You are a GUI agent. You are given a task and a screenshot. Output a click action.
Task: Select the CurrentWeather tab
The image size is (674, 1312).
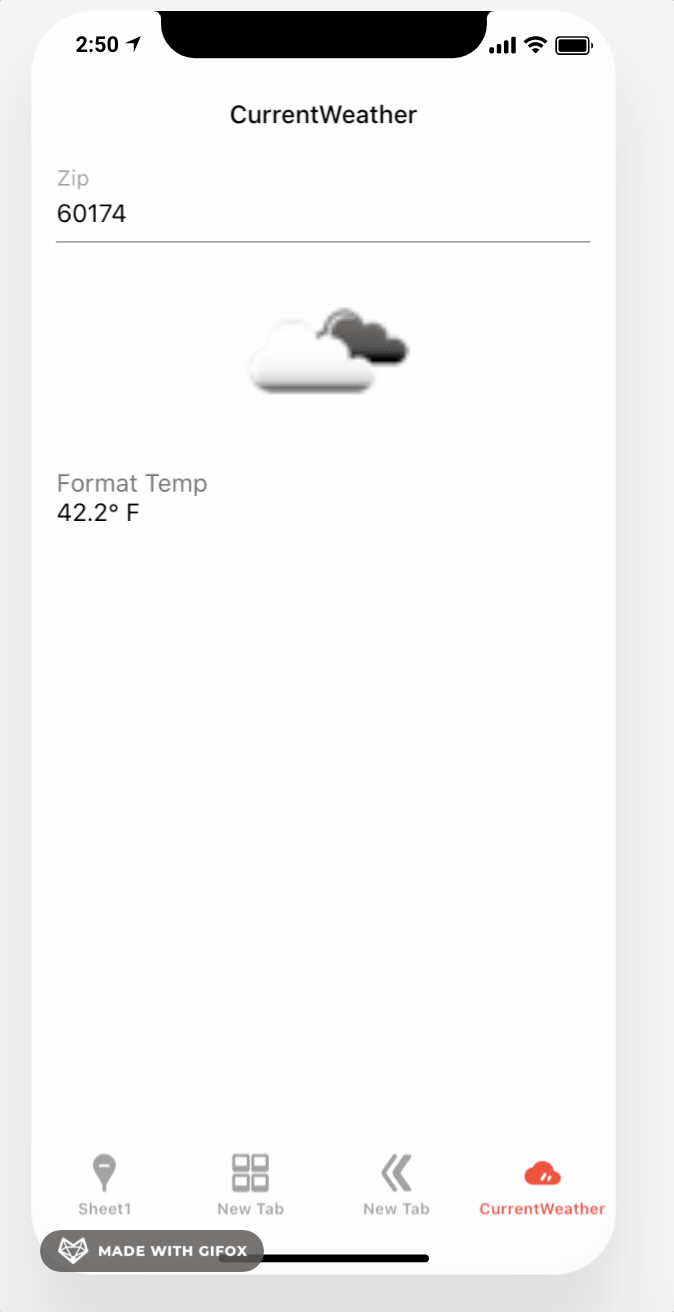pyautogui.click(x=542, y=1185)
